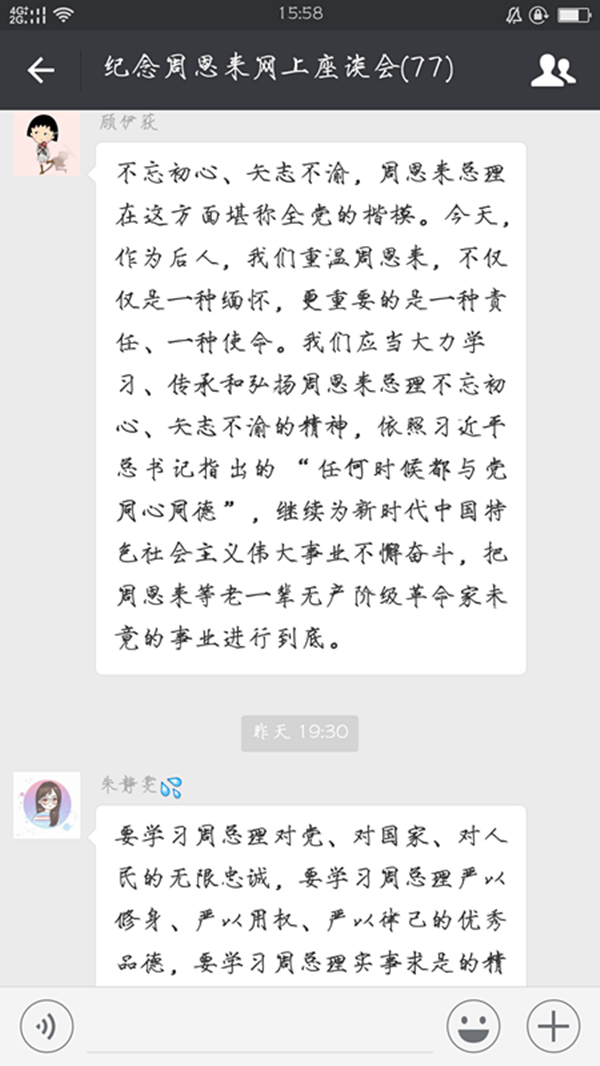
Task: View 朱静雯's profile avatar
Action: 47,804
